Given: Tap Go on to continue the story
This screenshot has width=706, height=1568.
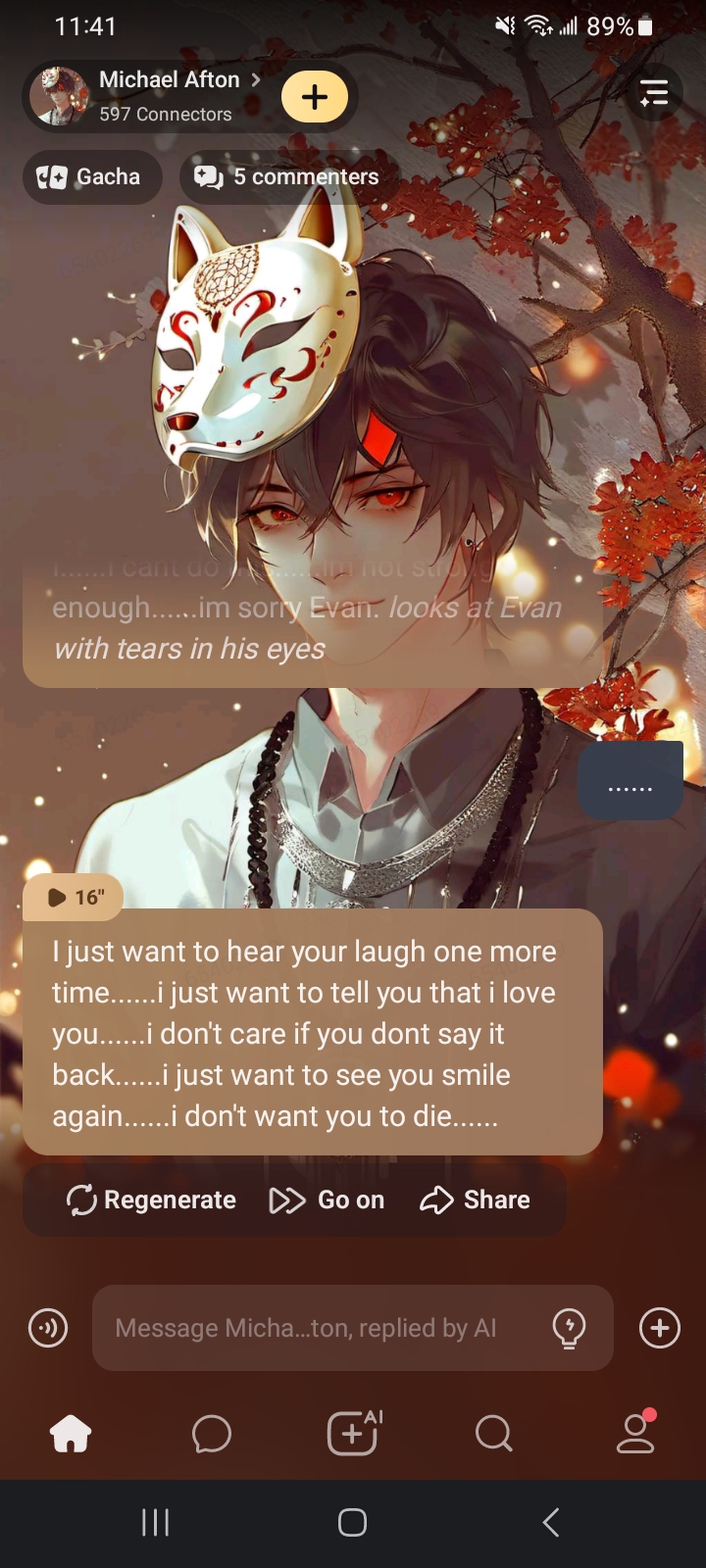Looking at the screenshot, I should (x=328, y=1200).
